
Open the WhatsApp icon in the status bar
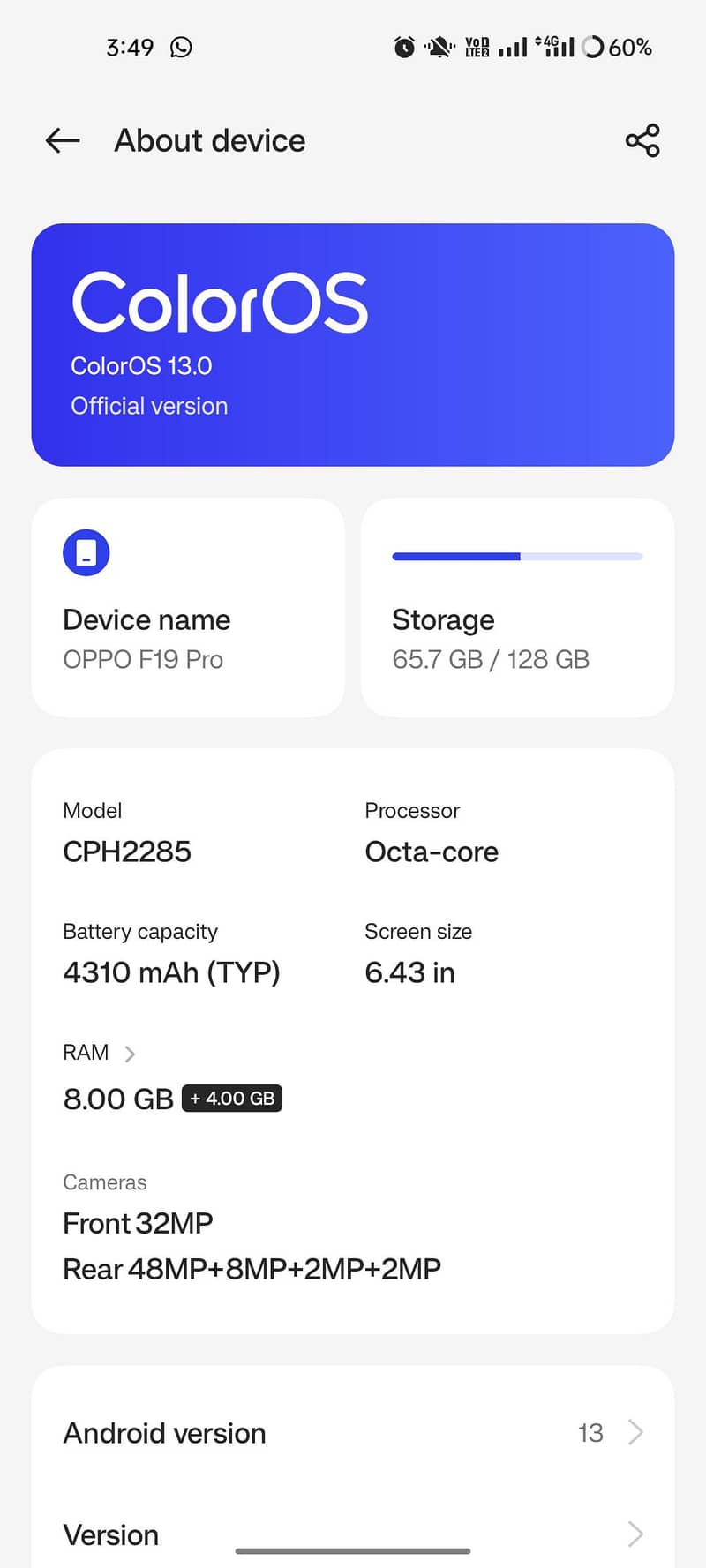180,48
